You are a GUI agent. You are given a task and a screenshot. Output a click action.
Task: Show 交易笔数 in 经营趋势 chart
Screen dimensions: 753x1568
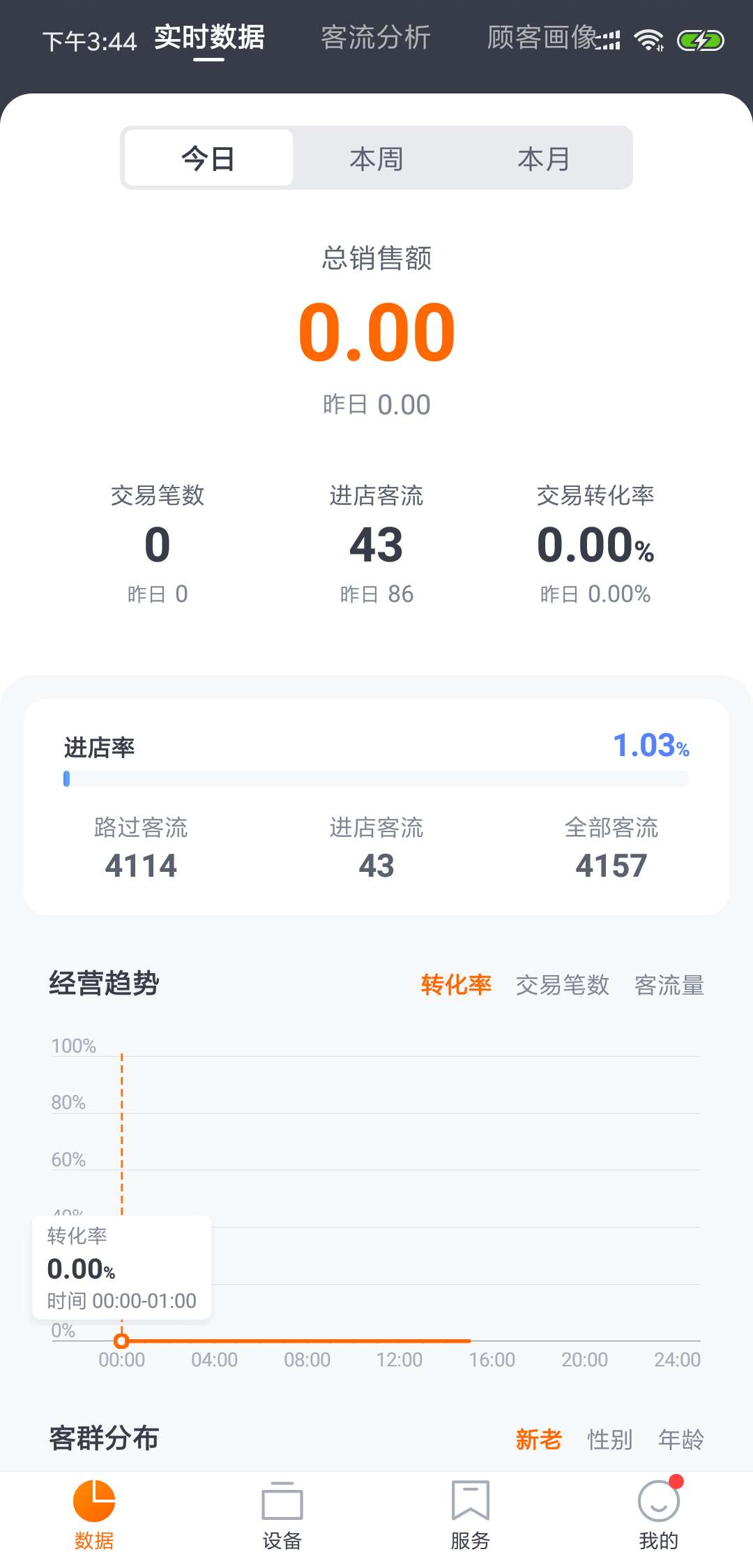point(562,985)
